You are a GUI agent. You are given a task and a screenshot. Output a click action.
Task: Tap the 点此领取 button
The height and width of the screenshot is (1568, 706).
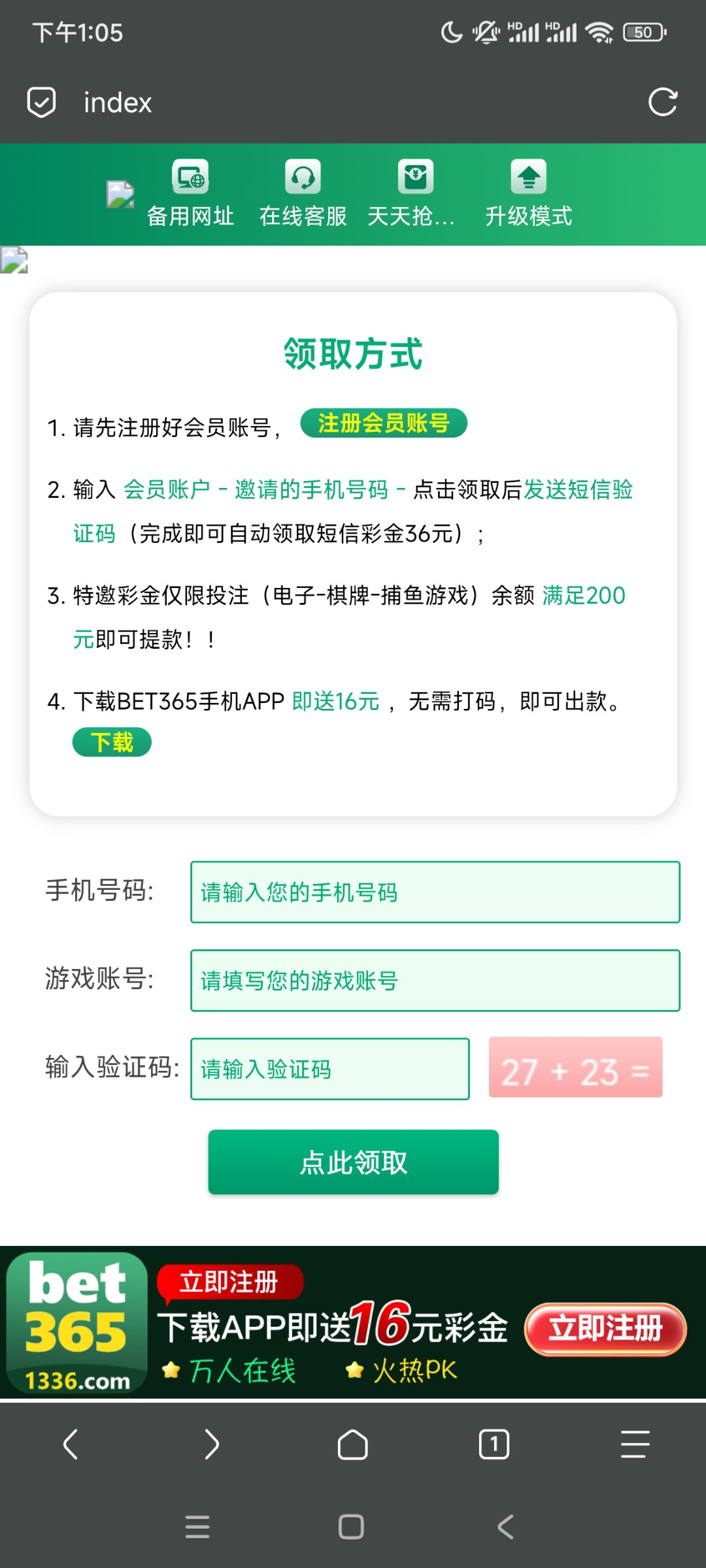[353, 1162]
